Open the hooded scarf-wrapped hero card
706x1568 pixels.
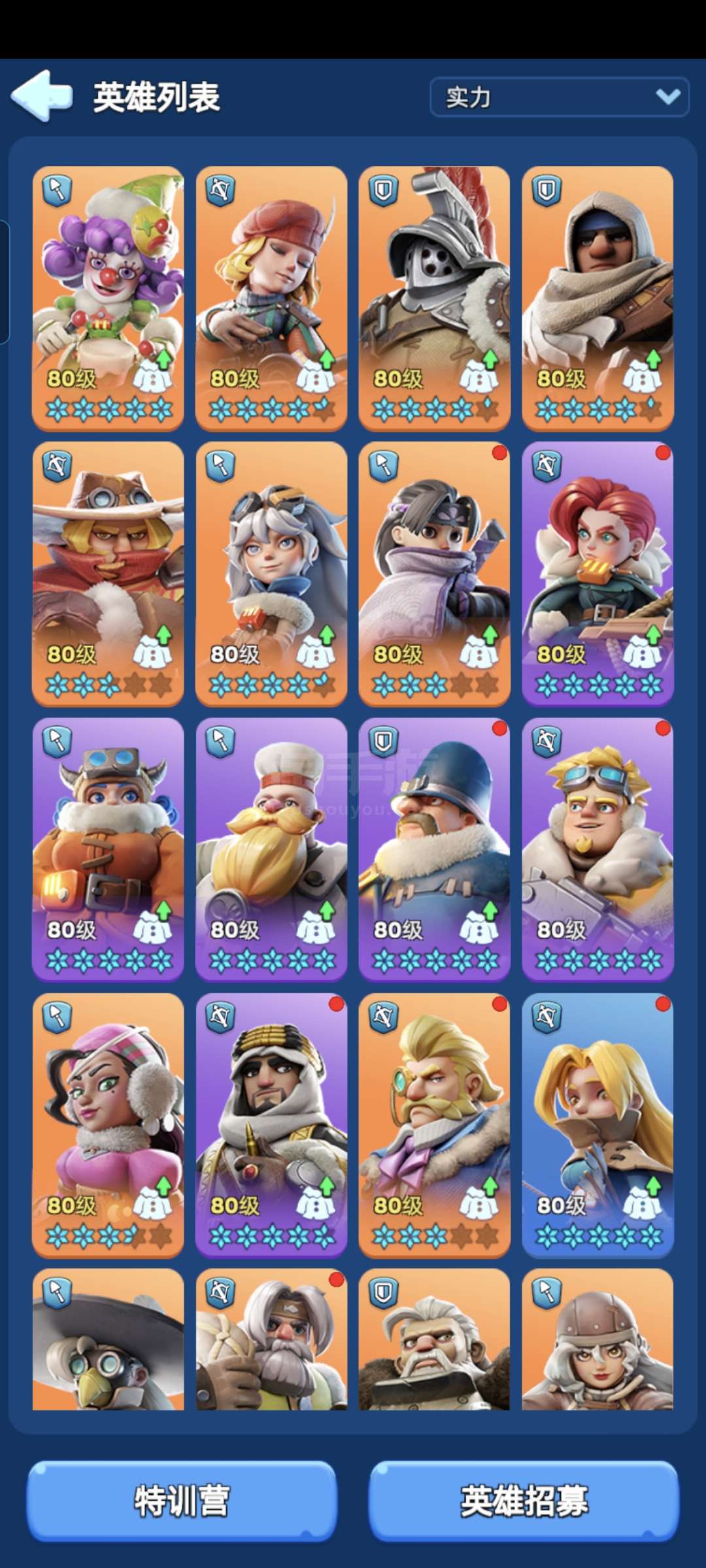click(x=598, y=299)
